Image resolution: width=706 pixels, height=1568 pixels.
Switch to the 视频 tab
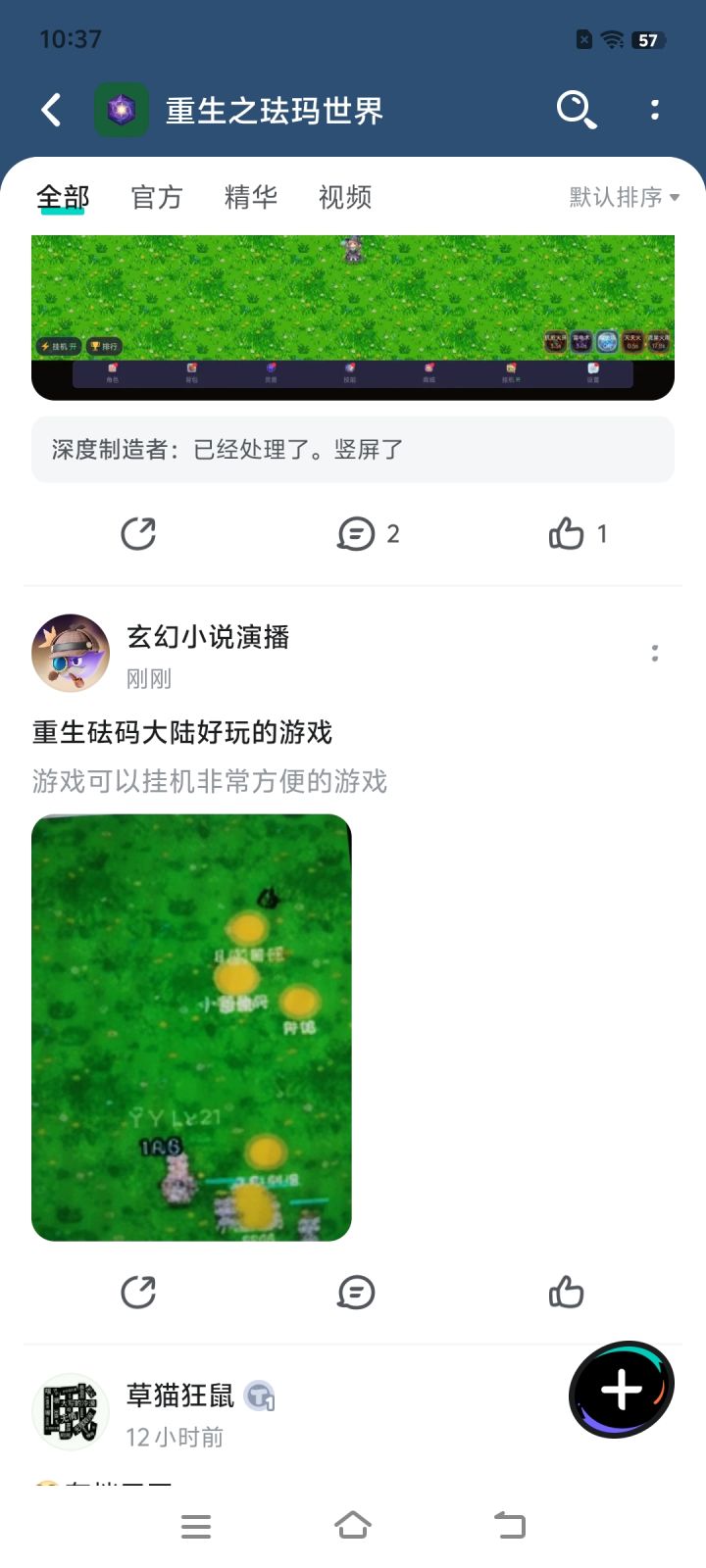[345, 197]
